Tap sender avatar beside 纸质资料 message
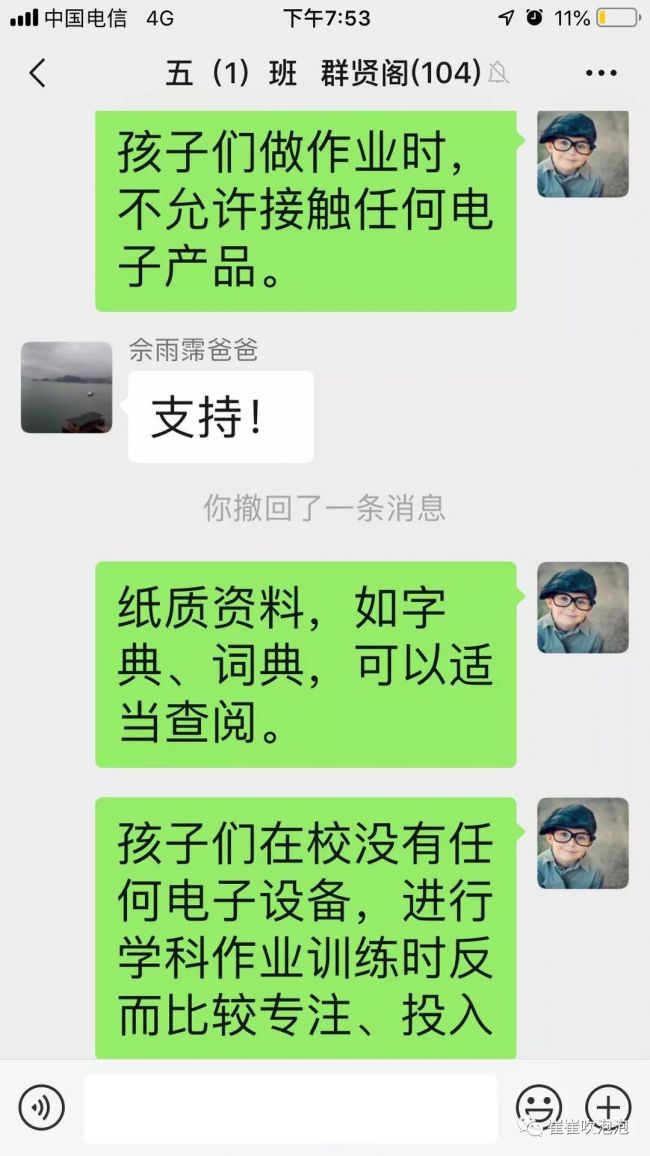The width and height of the screenshot is (650, 1156). pos(582,608)
